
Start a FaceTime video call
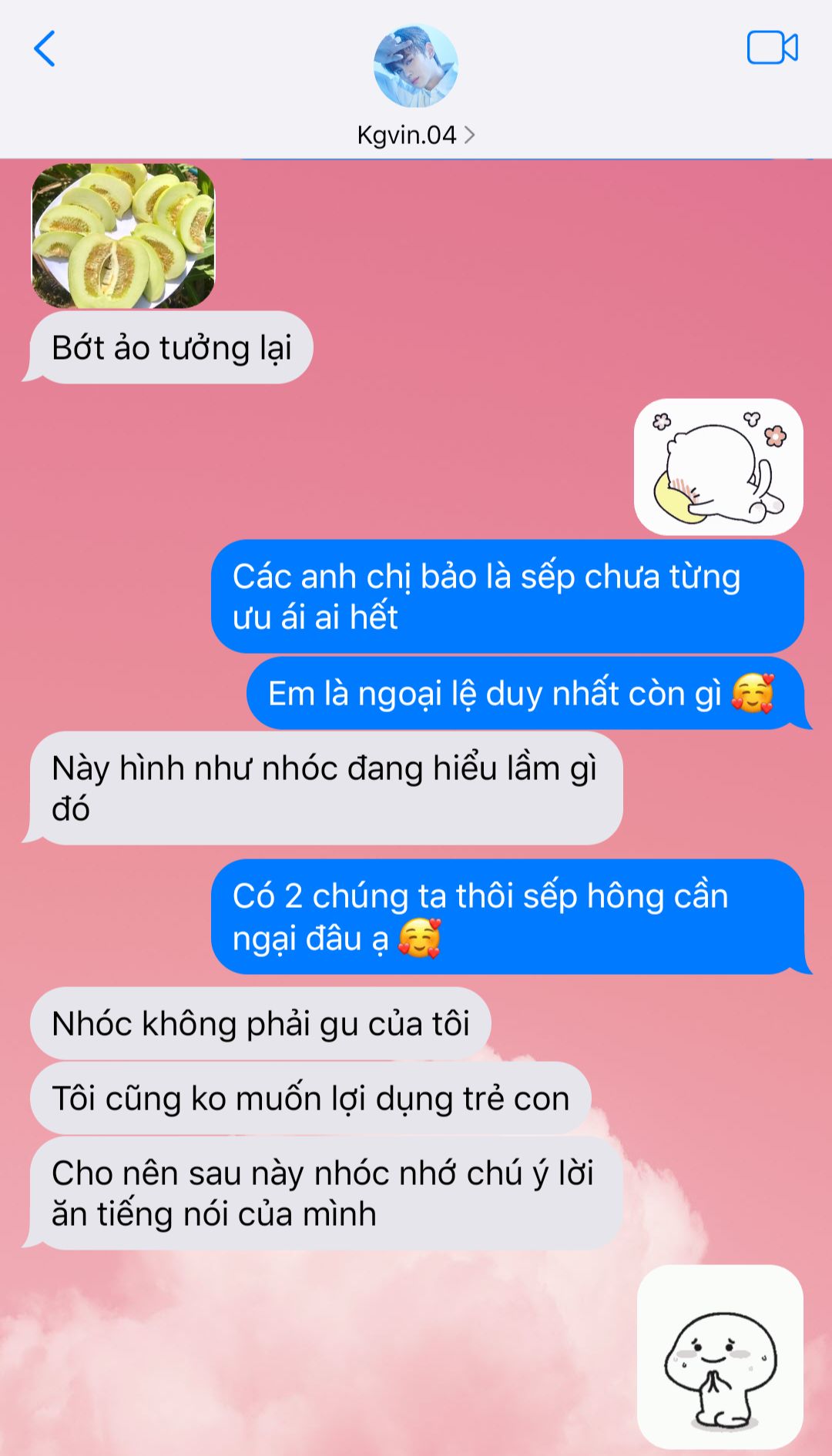tap(772, 48)
